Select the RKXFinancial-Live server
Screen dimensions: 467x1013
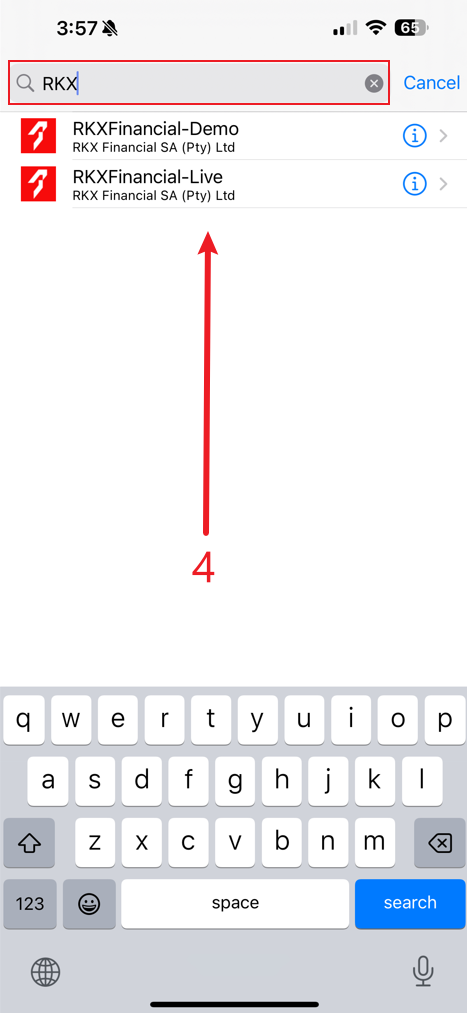click(x=233, y=184)
